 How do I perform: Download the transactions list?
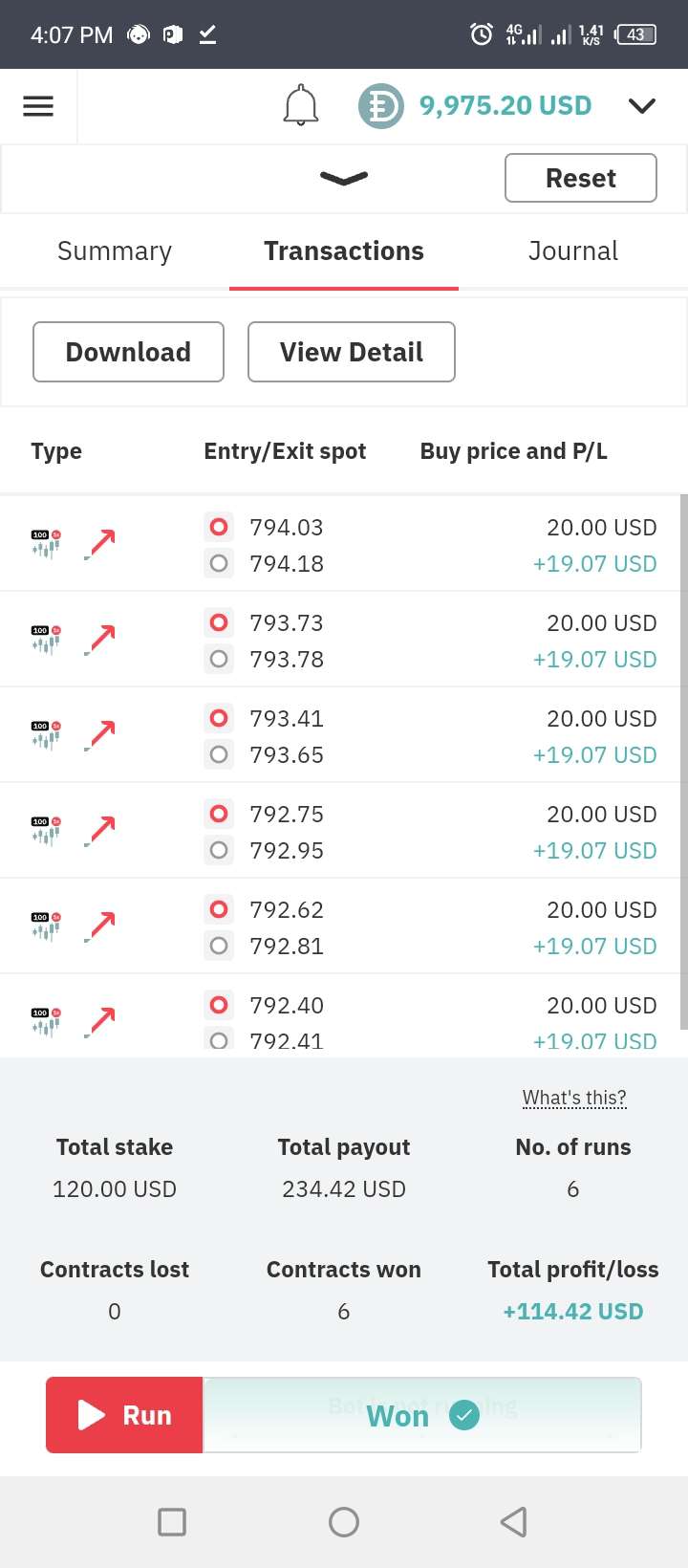(128, 352)
